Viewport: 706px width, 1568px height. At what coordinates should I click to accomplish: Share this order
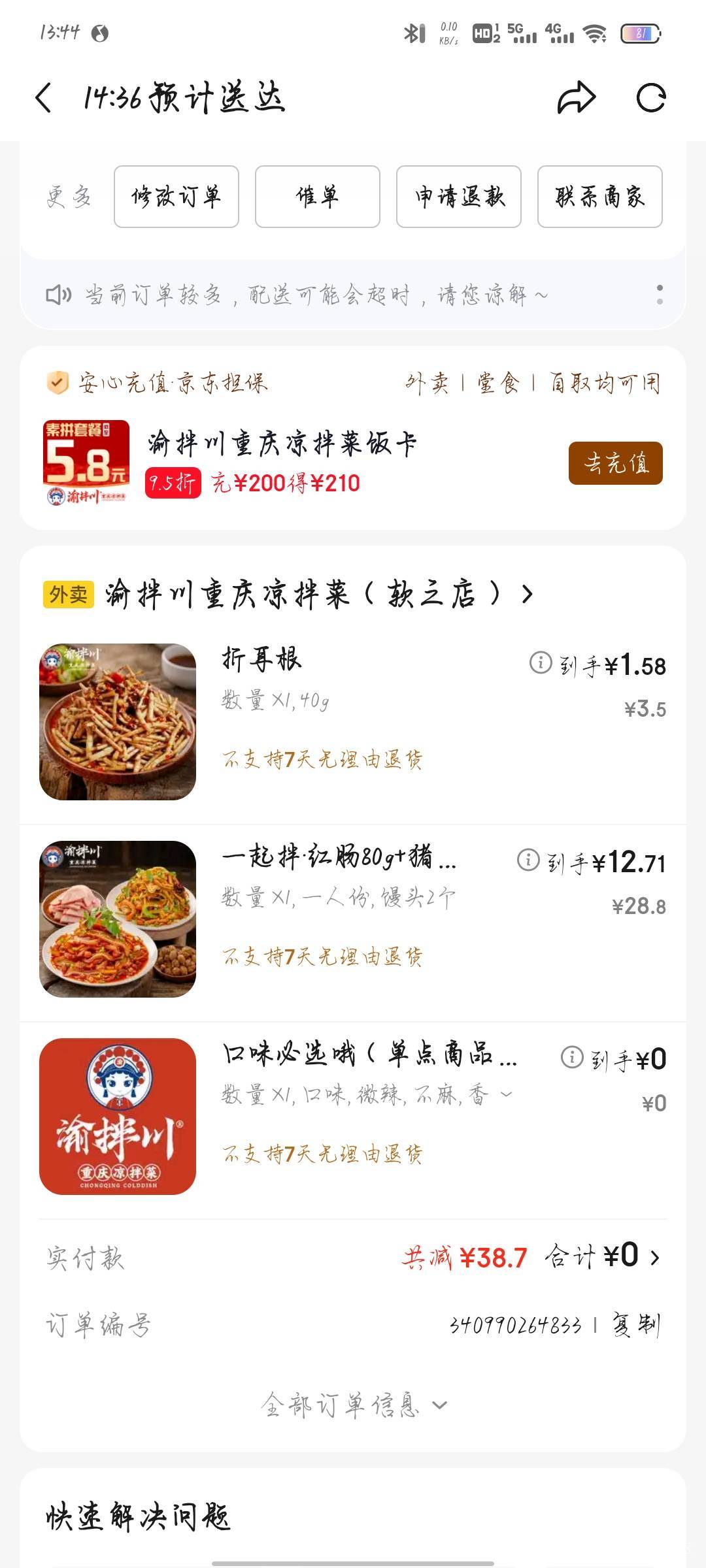coord(577,99)
